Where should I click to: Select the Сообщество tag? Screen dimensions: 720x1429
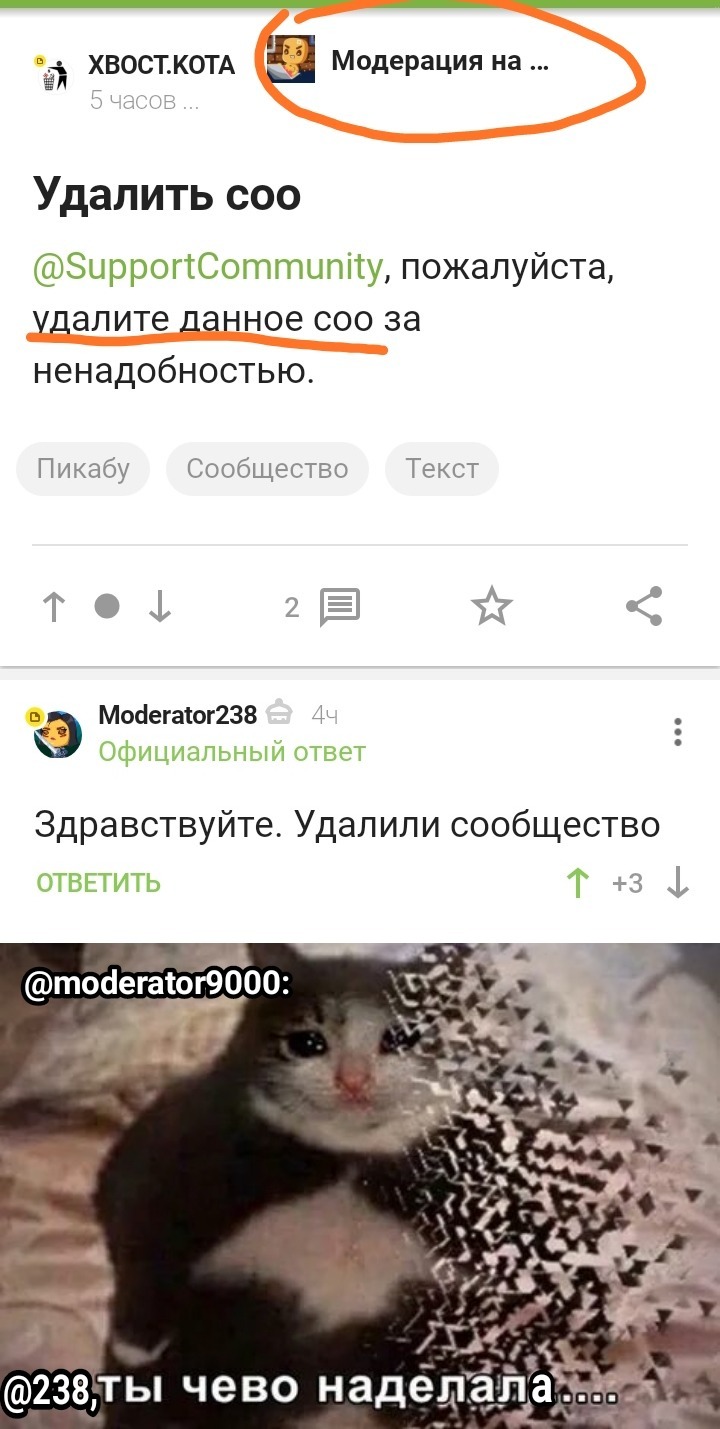267,469
